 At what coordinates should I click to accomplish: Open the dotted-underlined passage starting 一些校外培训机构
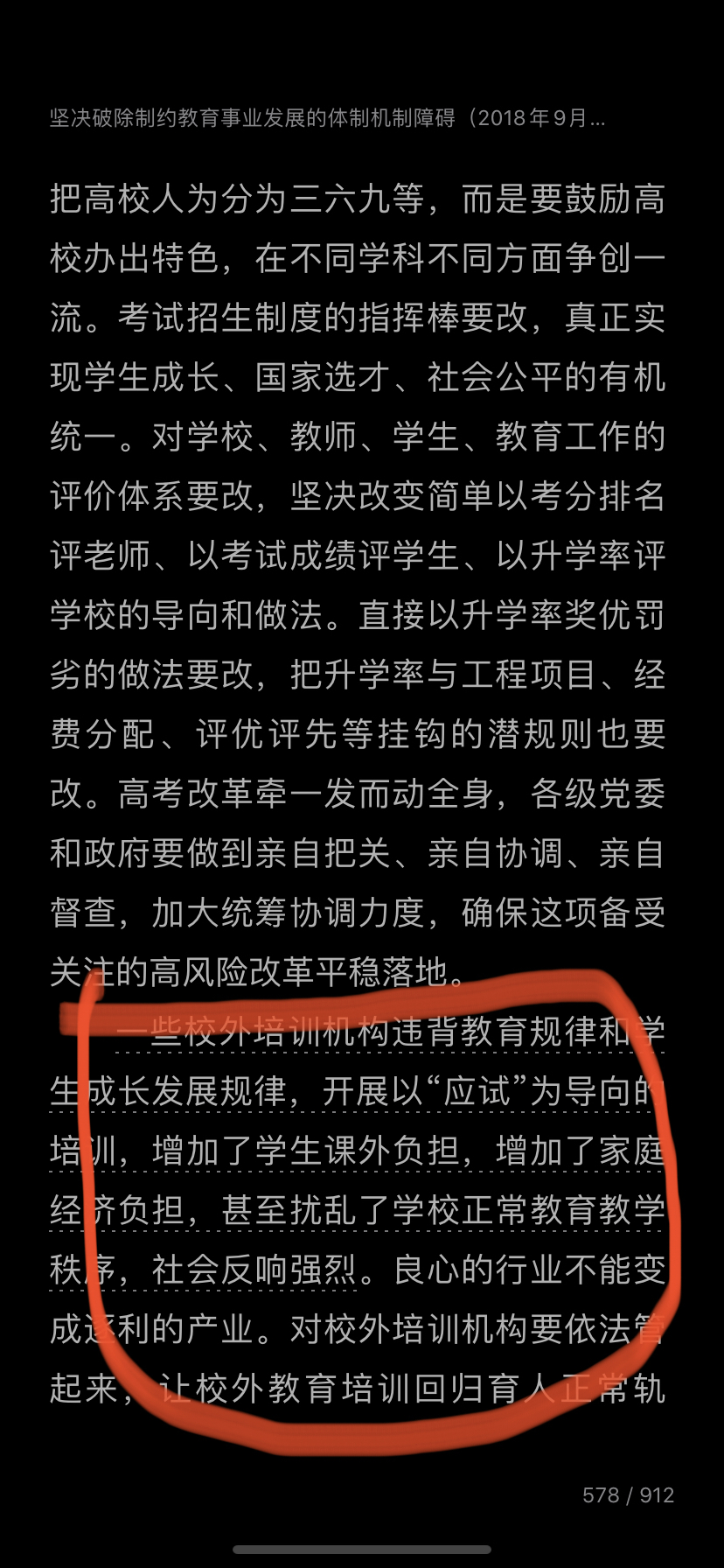[x=358, y=1151]
